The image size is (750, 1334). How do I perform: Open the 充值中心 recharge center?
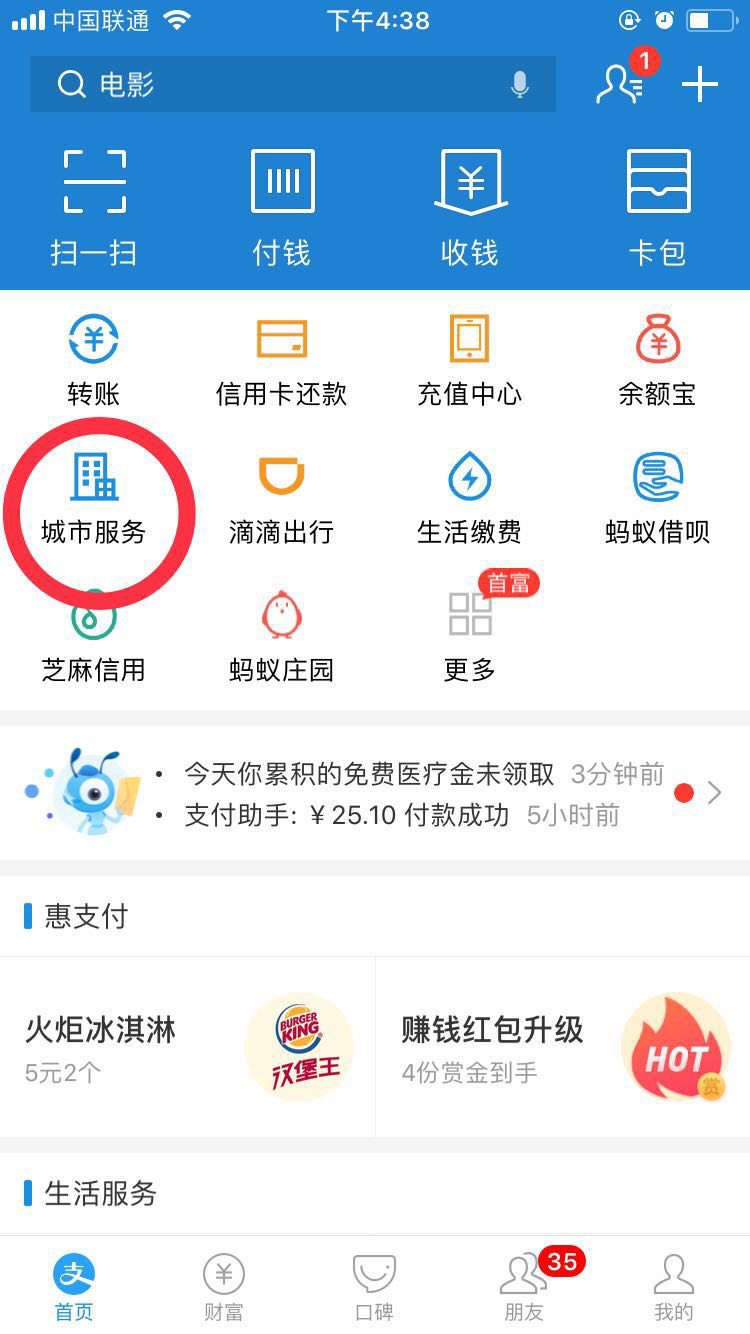(468, 358)
